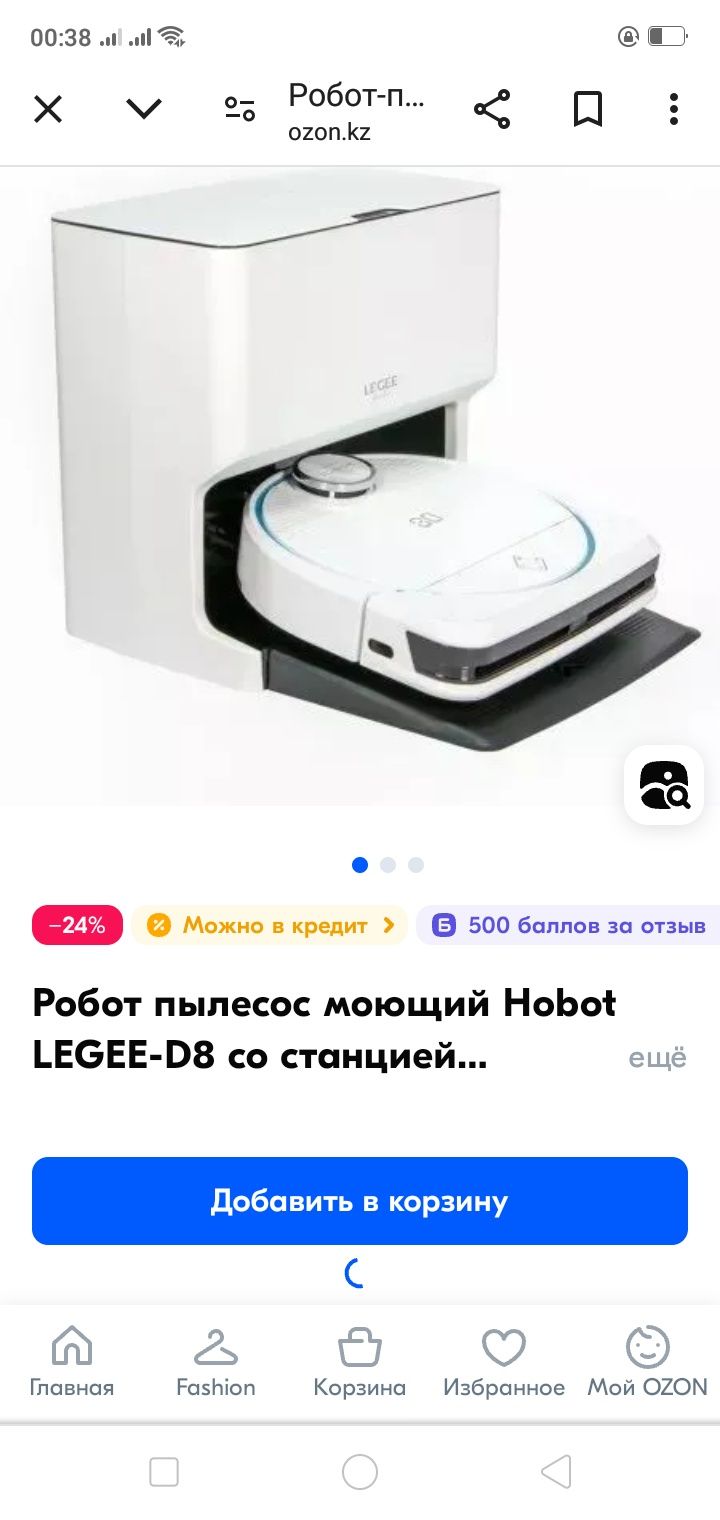Image resolution: width=720 pixels, height=1520 pixels.
Task: Open Избранное favorites tab
Action: (504, 1362)
